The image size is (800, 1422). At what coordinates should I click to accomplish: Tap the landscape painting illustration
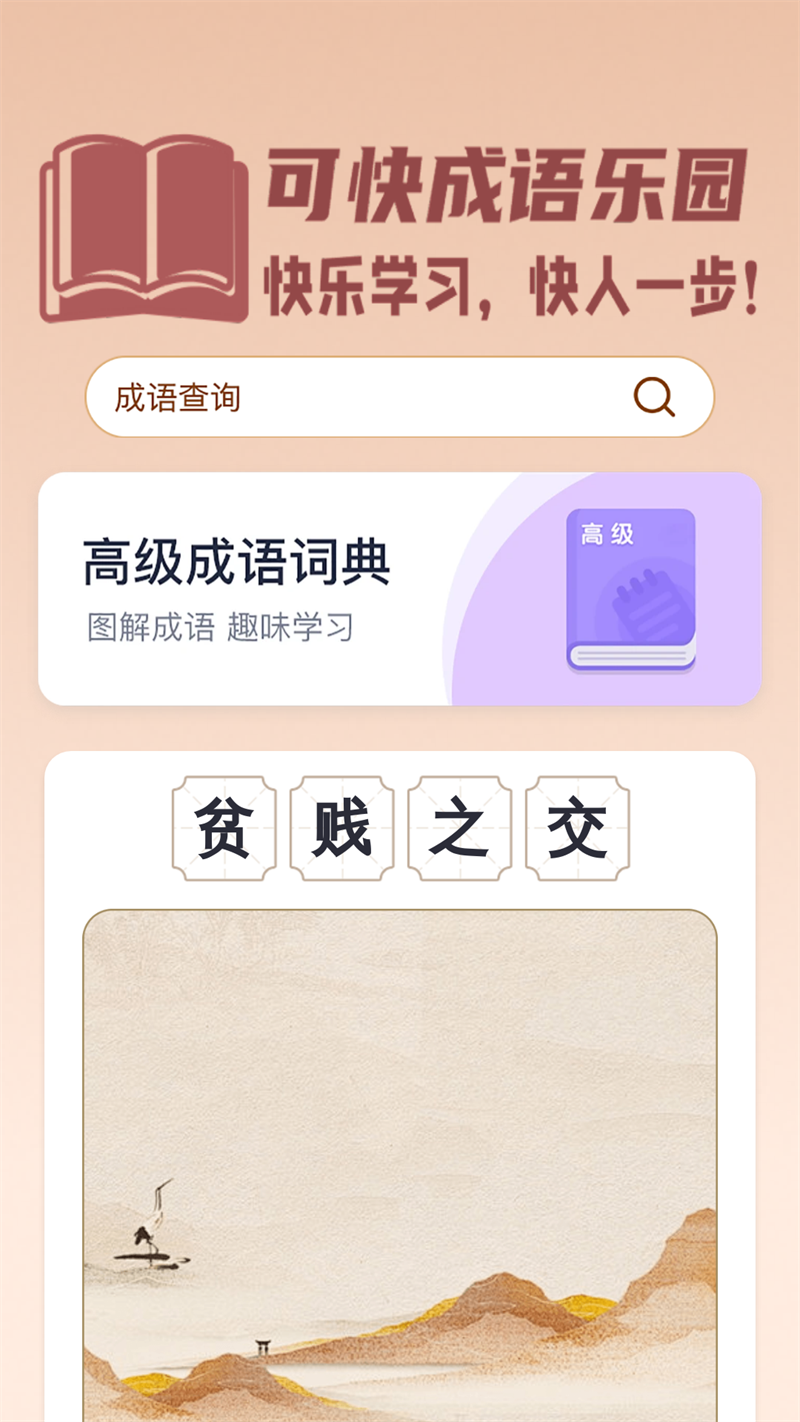click(x=400, y=1150)
